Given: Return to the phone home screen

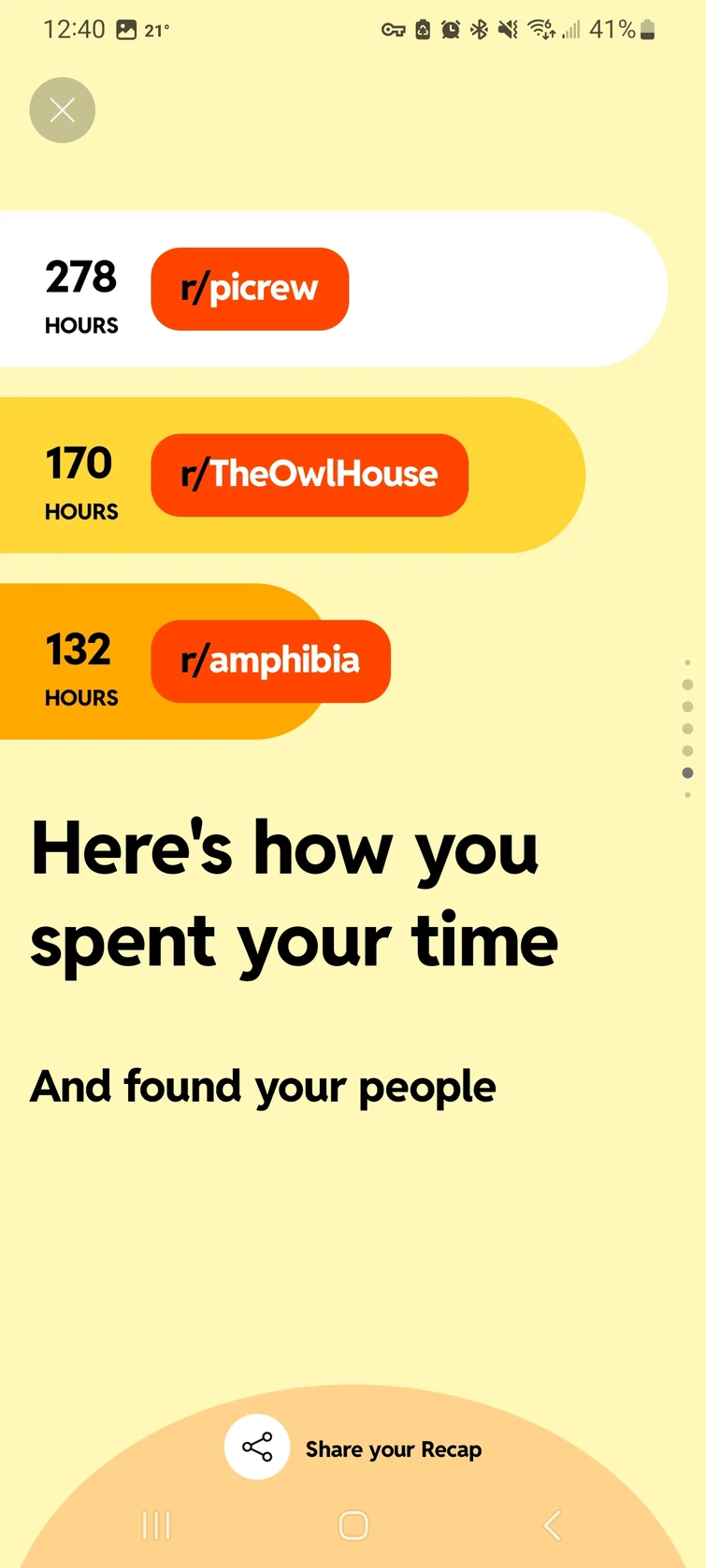Looking at the screenshot, I should (353, 1525).
